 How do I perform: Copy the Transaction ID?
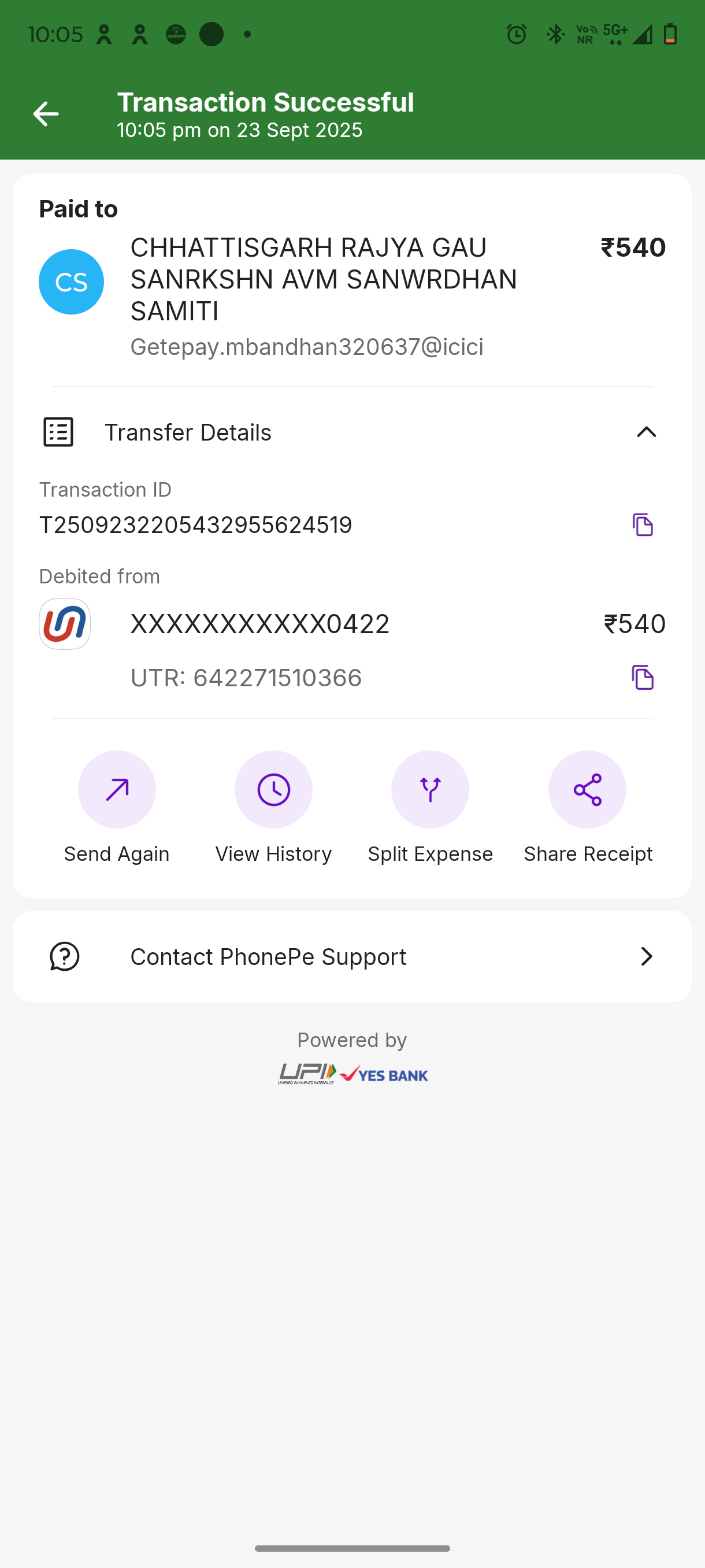[643, 525]
